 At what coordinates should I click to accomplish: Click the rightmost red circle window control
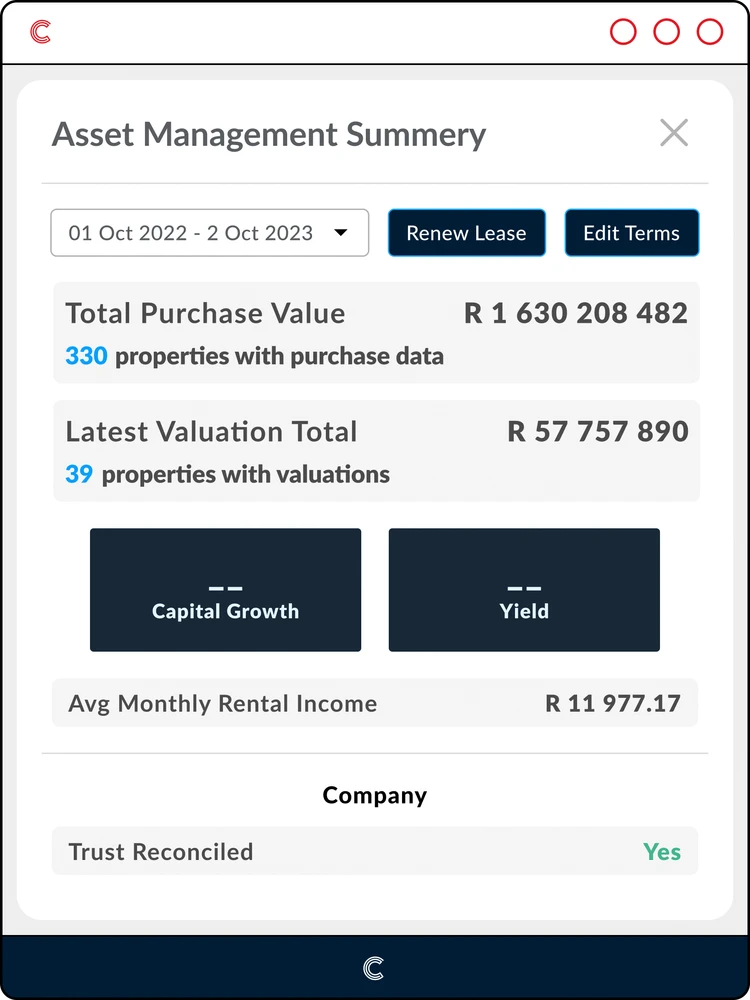pyautogui.click(x=710, y=31)
